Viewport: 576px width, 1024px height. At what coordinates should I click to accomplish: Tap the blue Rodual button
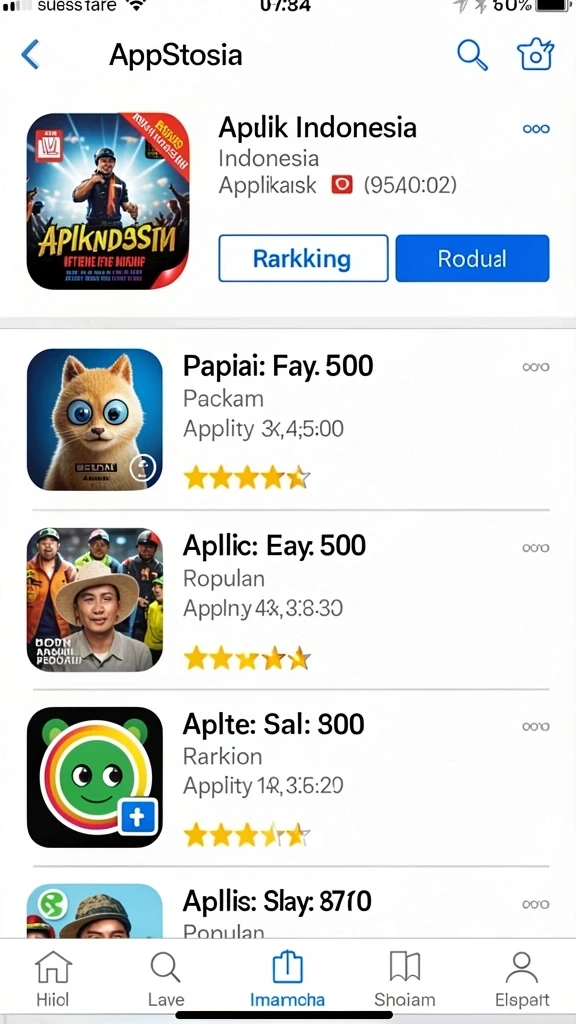[x=472, y=259]
